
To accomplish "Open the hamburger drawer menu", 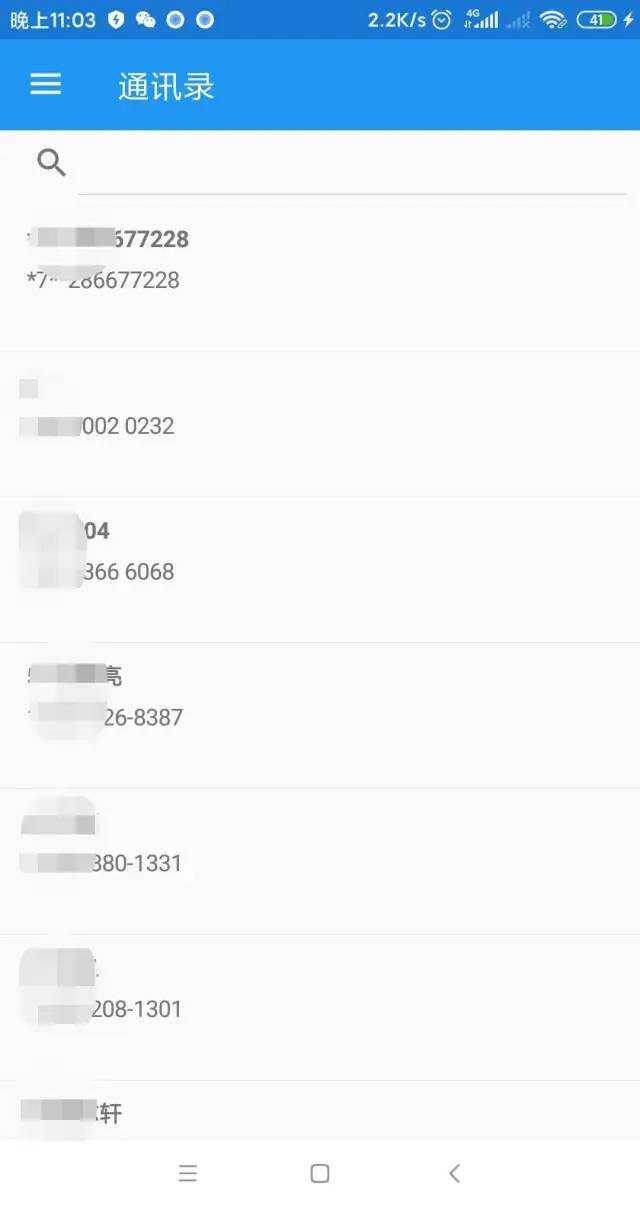I will tap(46, 85).
